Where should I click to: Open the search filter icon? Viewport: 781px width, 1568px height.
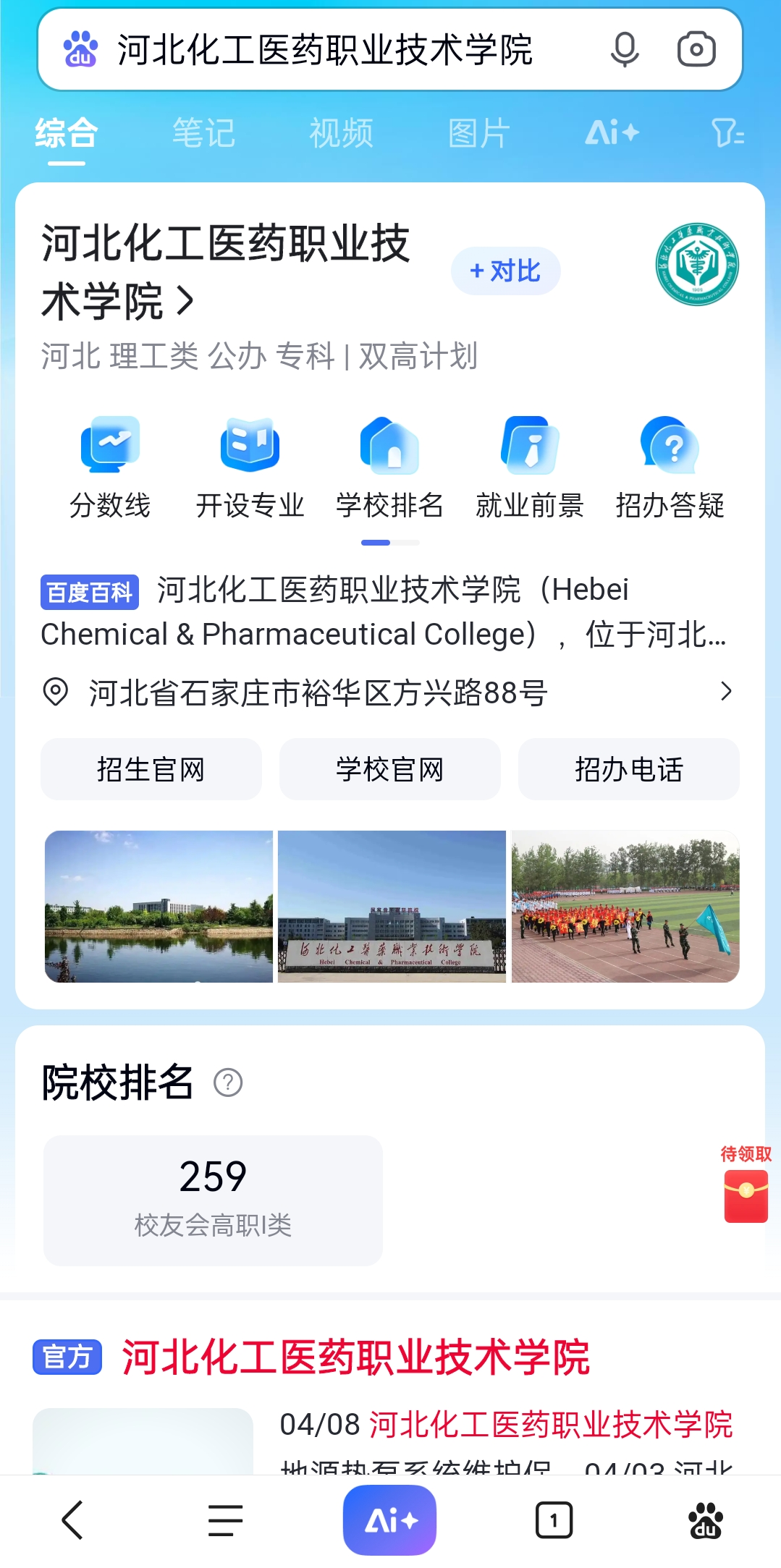click(727, 133)
